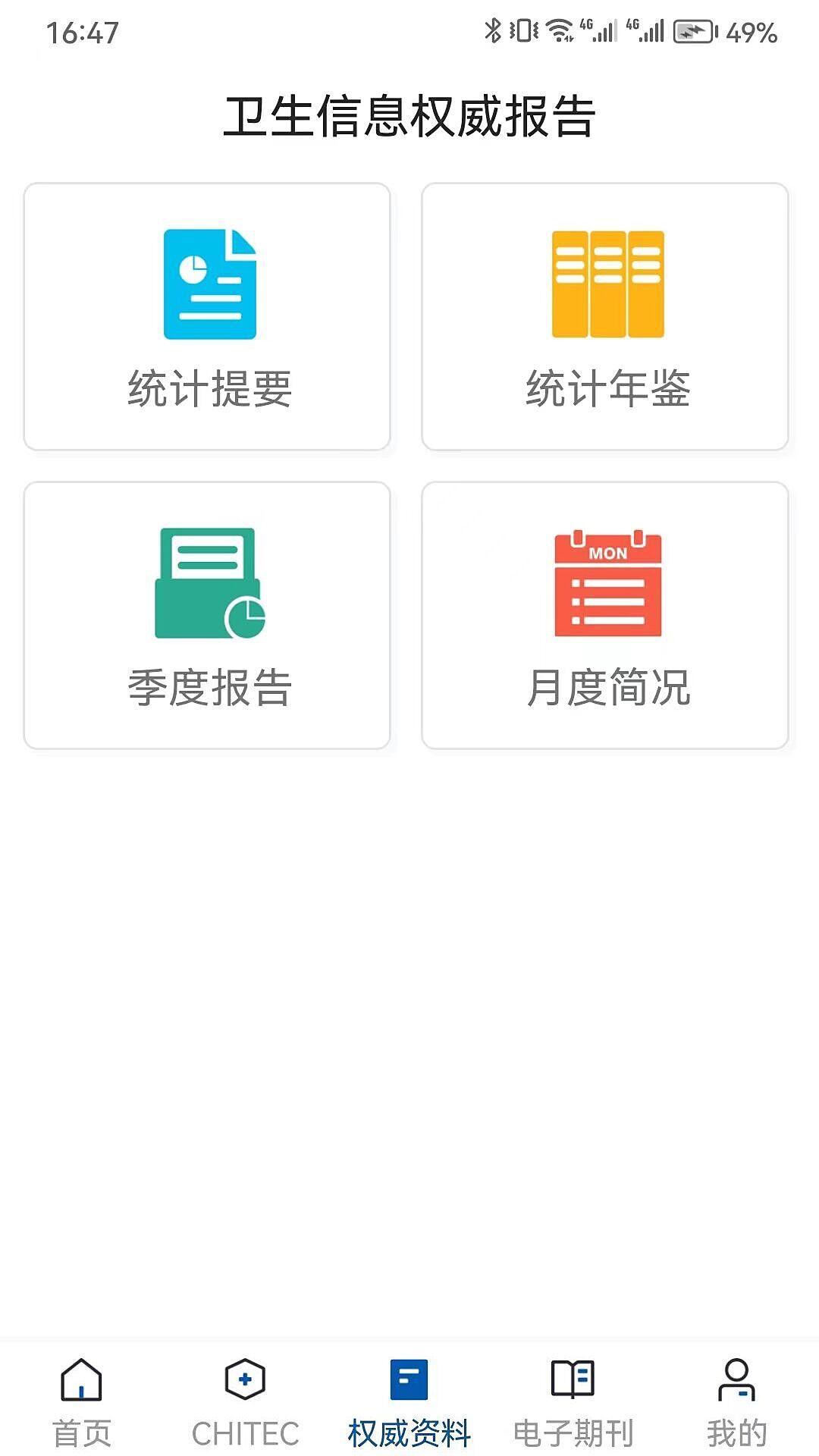Tap the battery indicator in status bar
This screenshot has height=1456, width=819.
point(694,30)
